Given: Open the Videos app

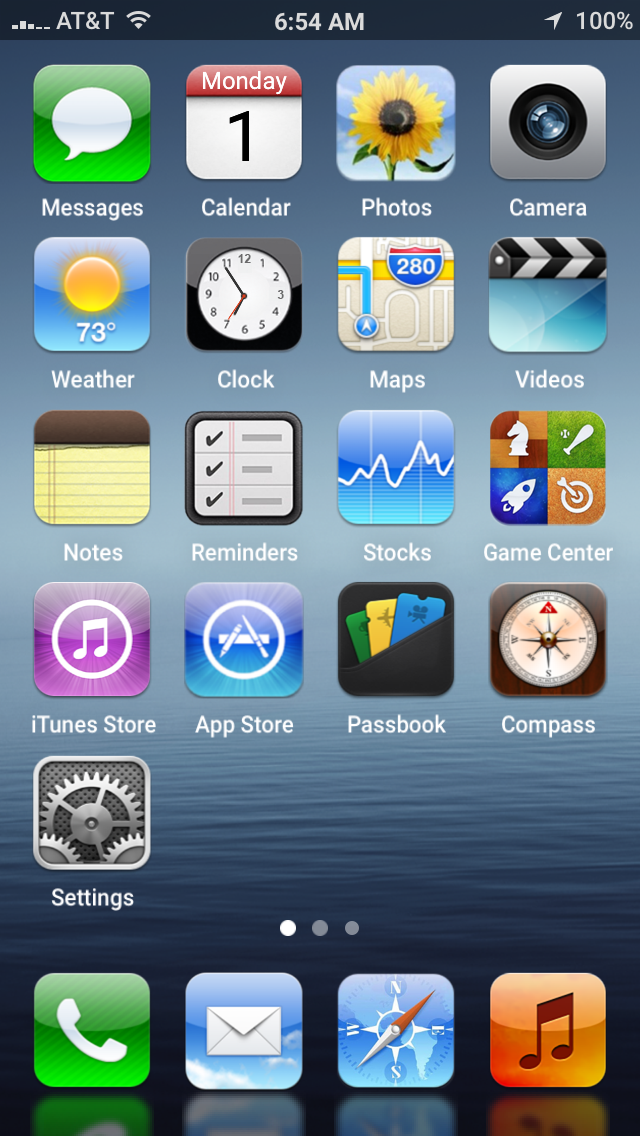Looking at the screenshot, I should point(548,295).
